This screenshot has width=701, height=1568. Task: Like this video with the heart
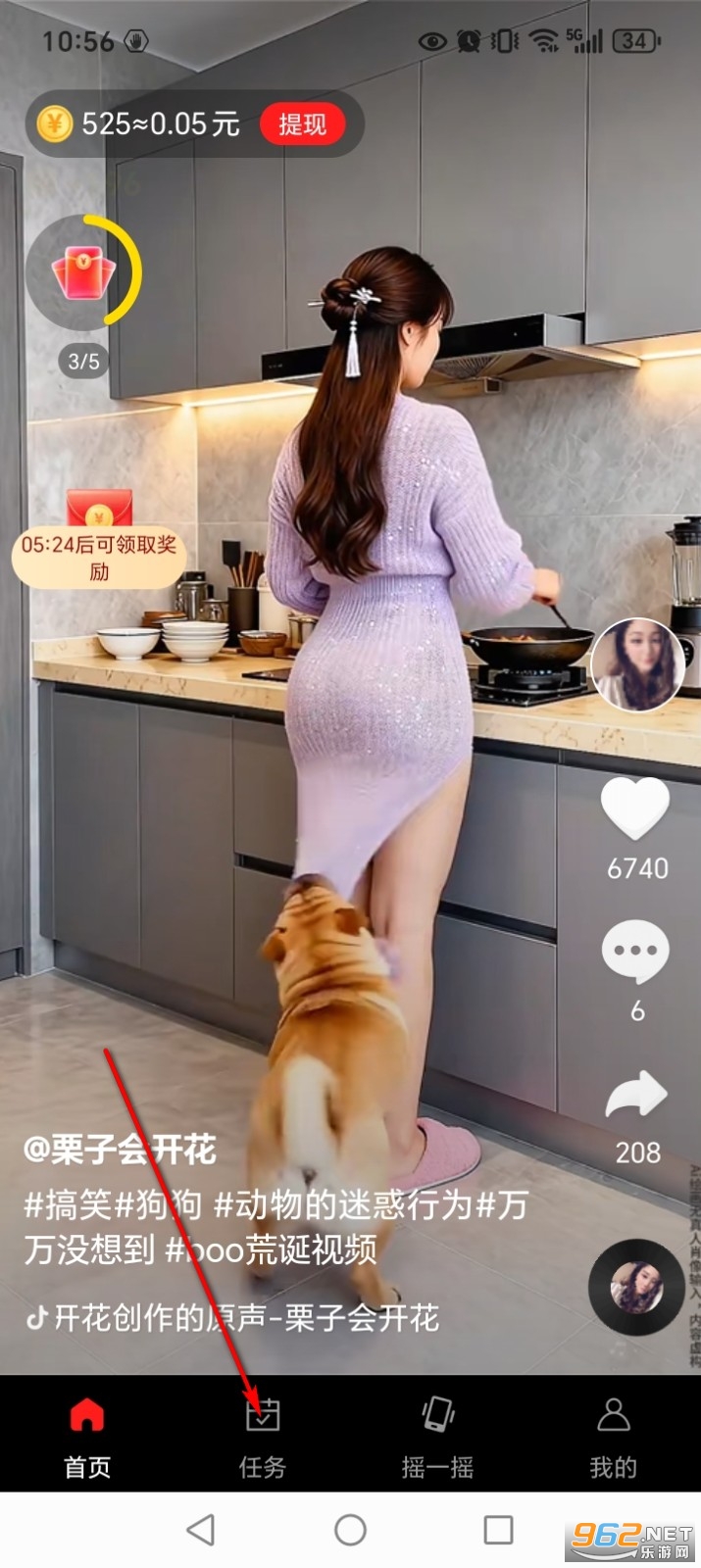(635, 809)
